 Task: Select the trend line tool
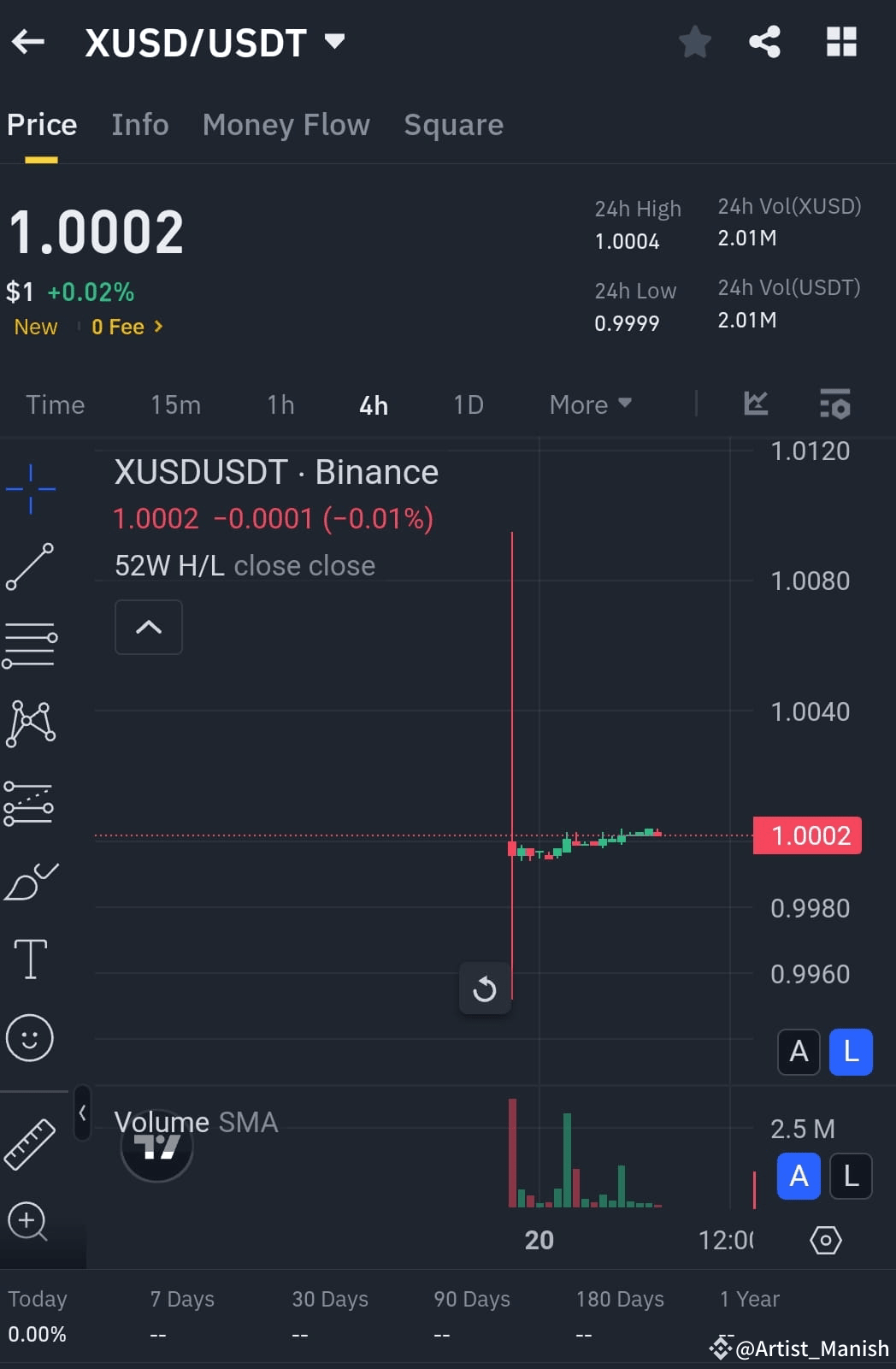pyautogui.click(x=31, y=567)
